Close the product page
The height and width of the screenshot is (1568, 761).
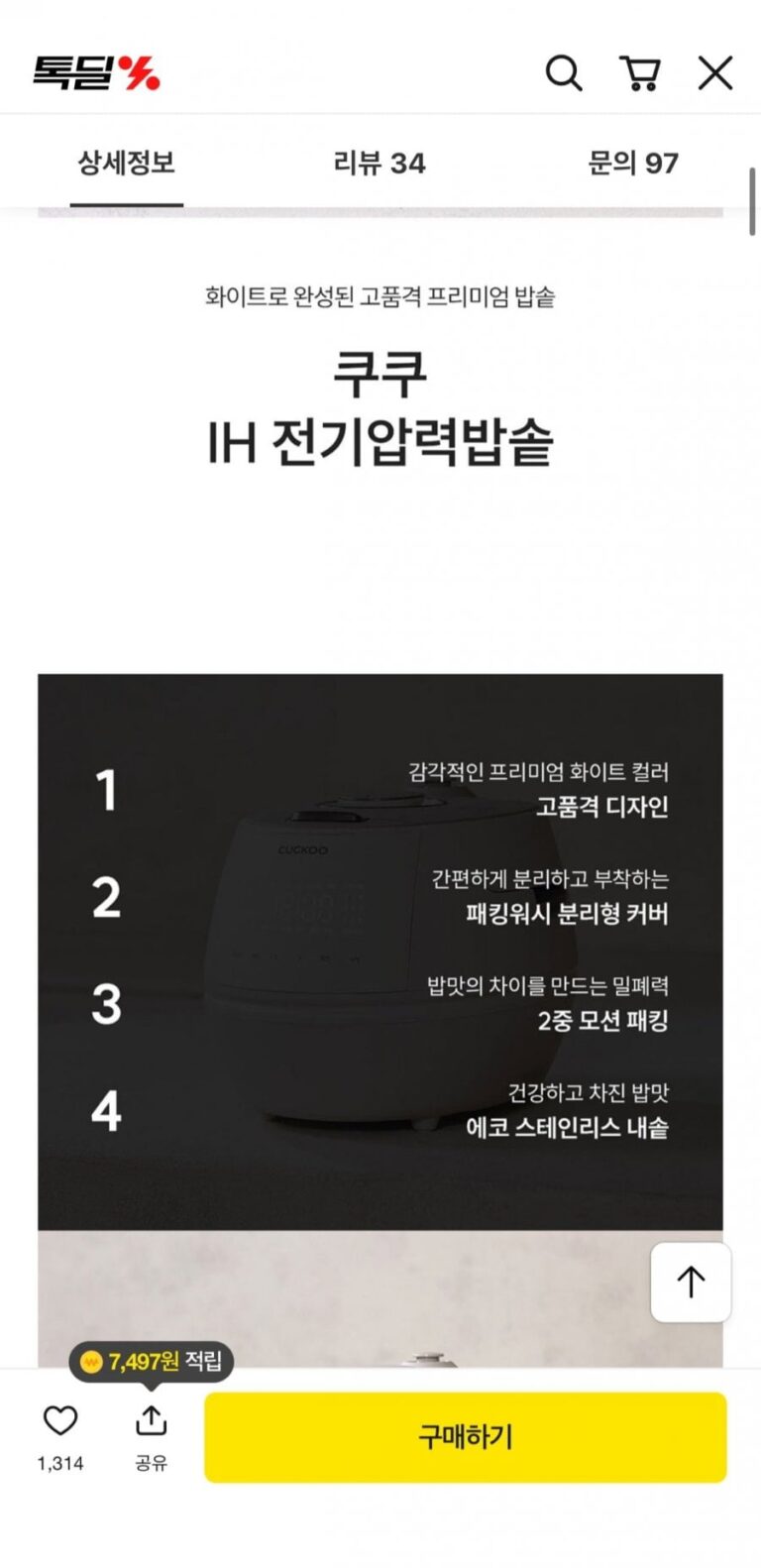coord(715,73)
